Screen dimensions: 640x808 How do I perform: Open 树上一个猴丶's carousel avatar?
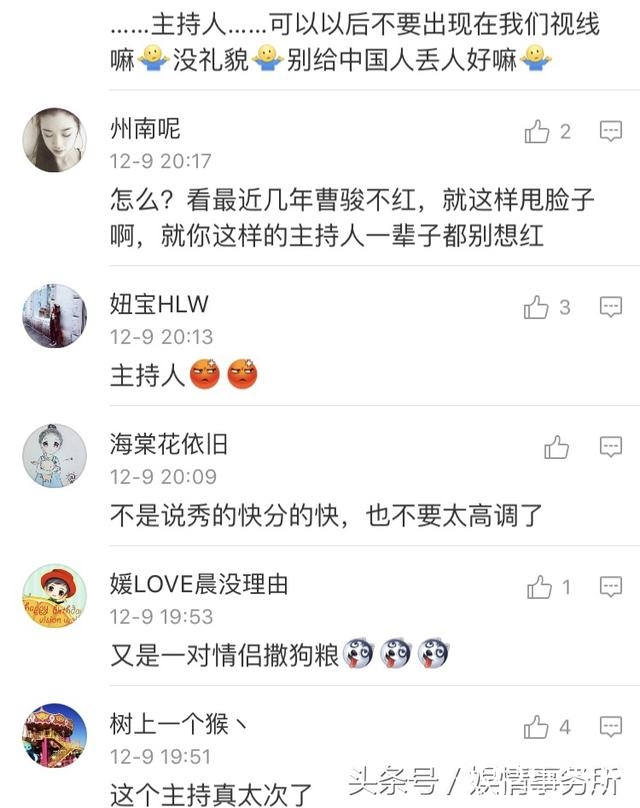coord(54,735)
